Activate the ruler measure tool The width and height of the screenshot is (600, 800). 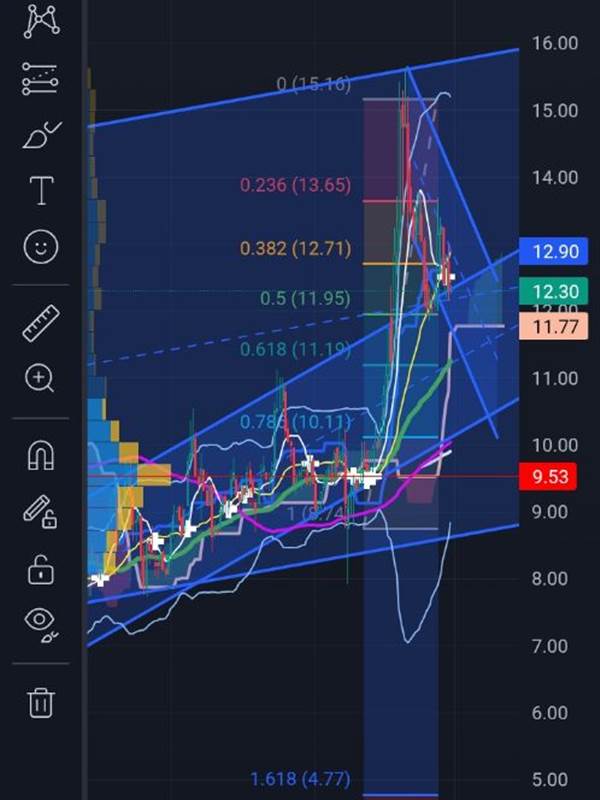[41, 323]
